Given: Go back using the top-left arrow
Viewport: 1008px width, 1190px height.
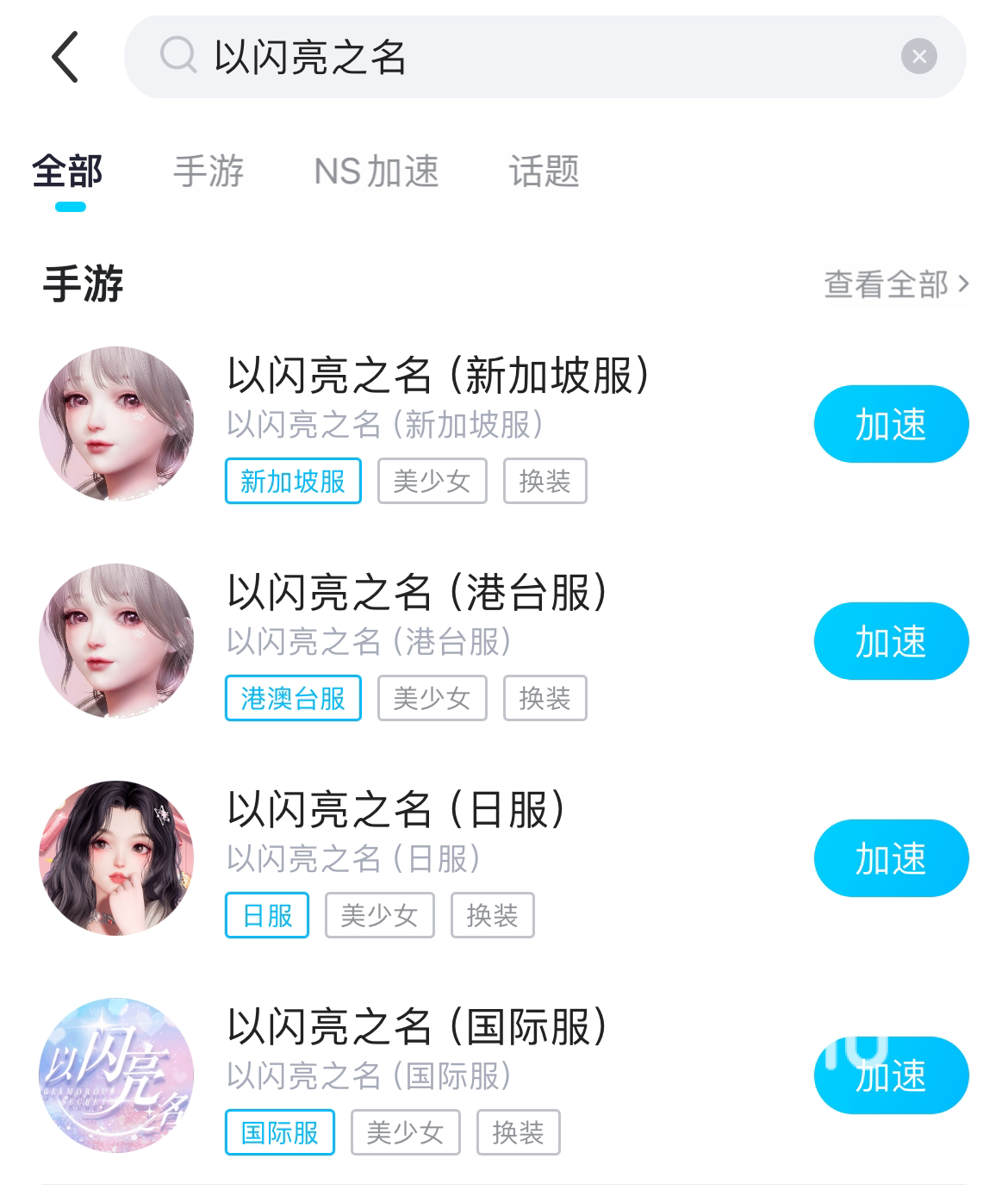Looking at the screenshot, I should pyautogui.click(x=65, y=57).
